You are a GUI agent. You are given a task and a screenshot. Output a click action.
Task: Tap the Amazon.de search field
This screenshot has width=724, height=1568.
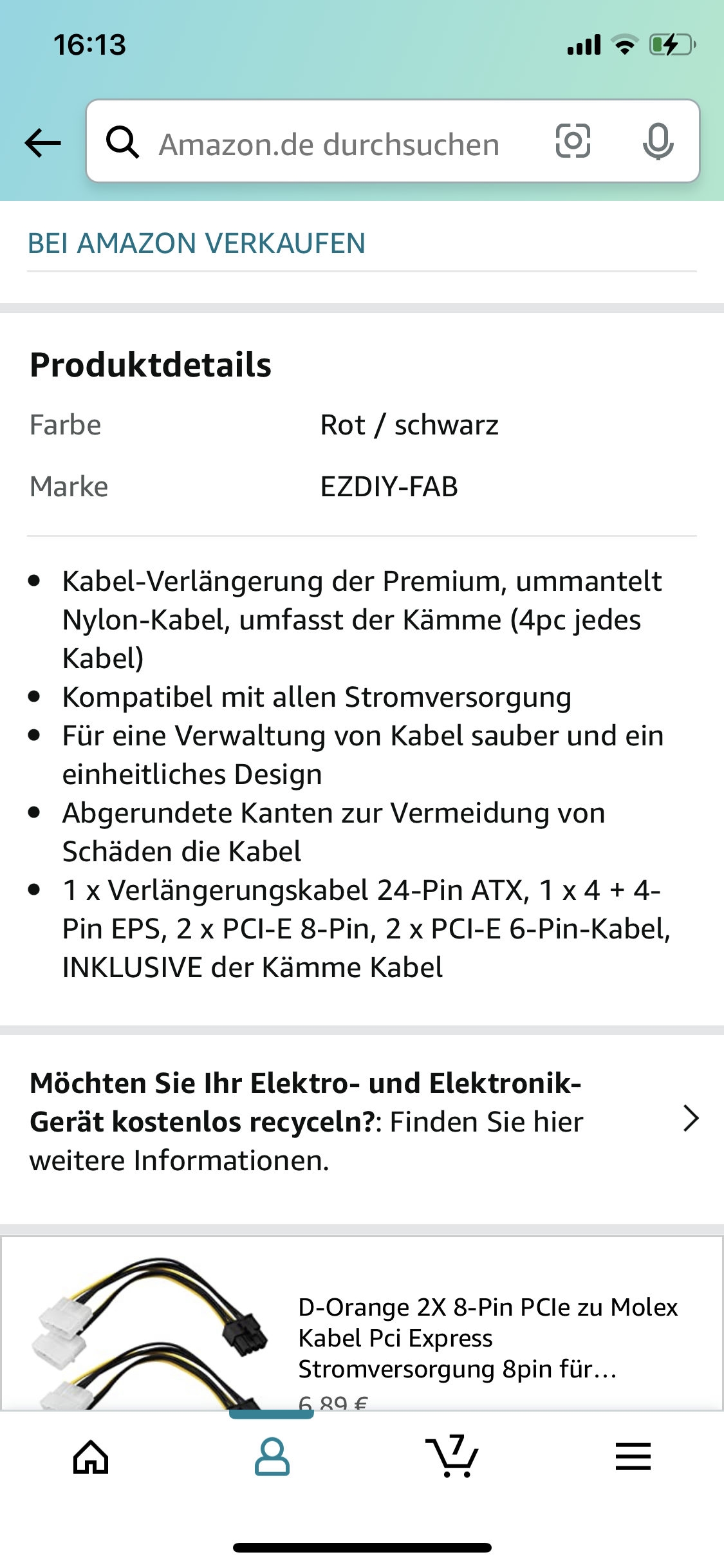pos(328,144)
